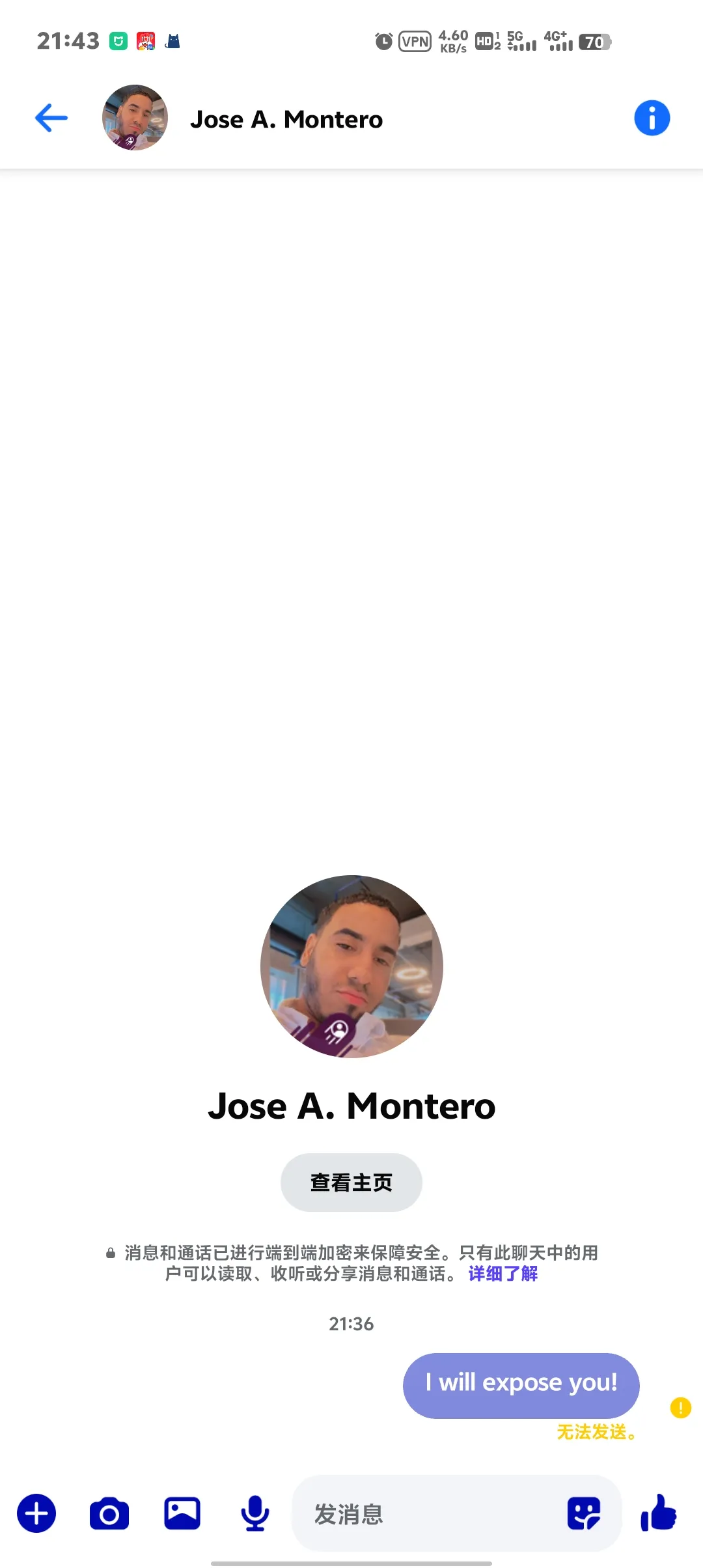Viewport: 703px width, 1568px height.
Task: Open the plus attachments menu
Action: click(36, 1513)
